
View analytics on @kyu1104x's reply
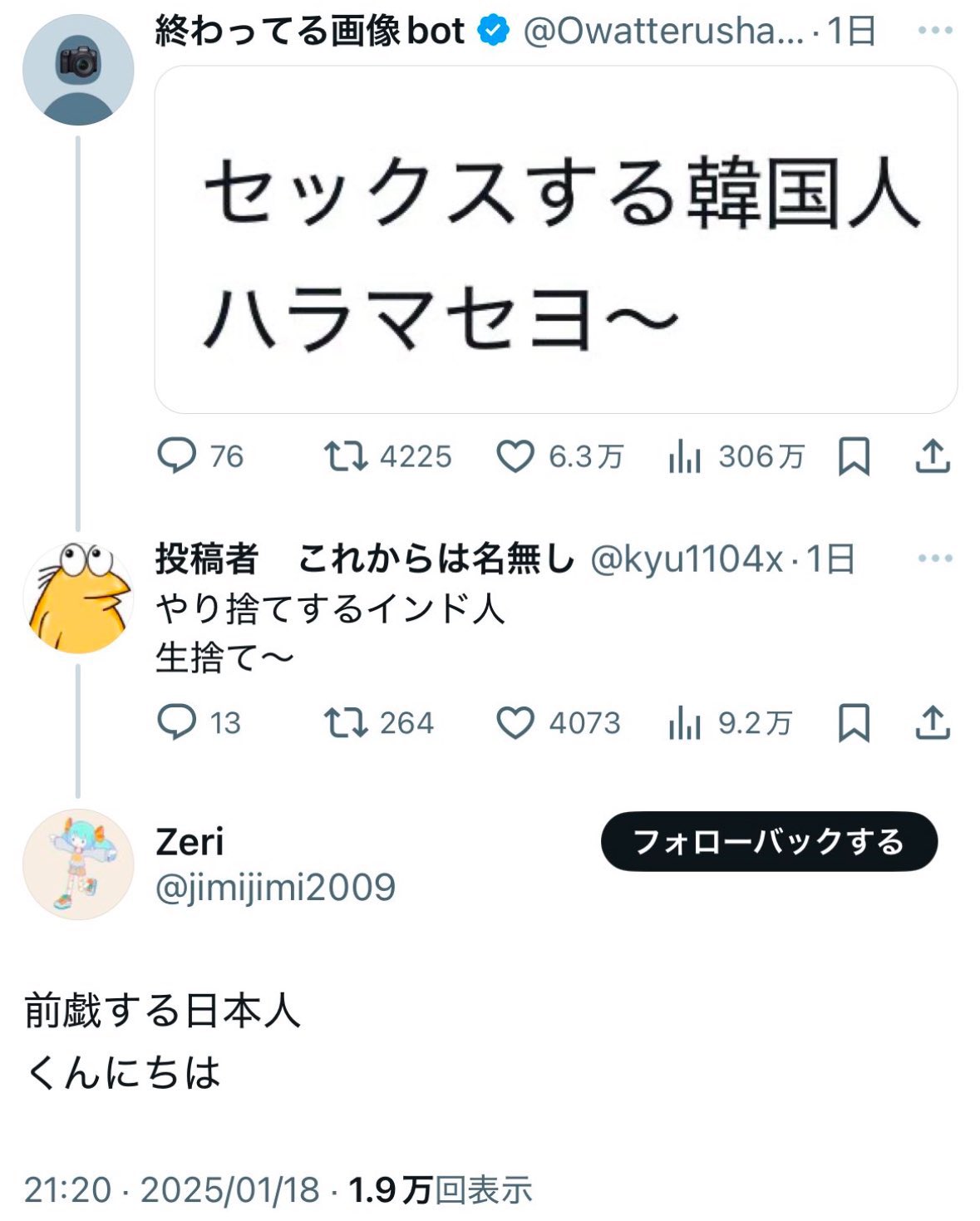coord(685,722)
